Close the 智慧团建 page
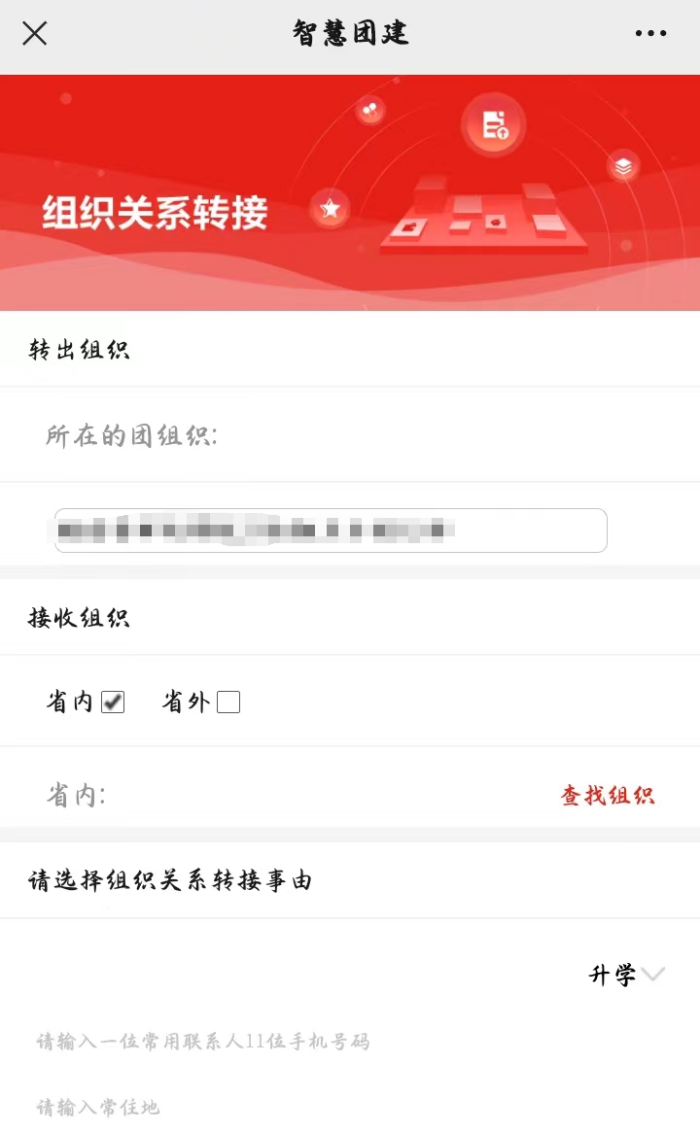 (x=34, y=33)
